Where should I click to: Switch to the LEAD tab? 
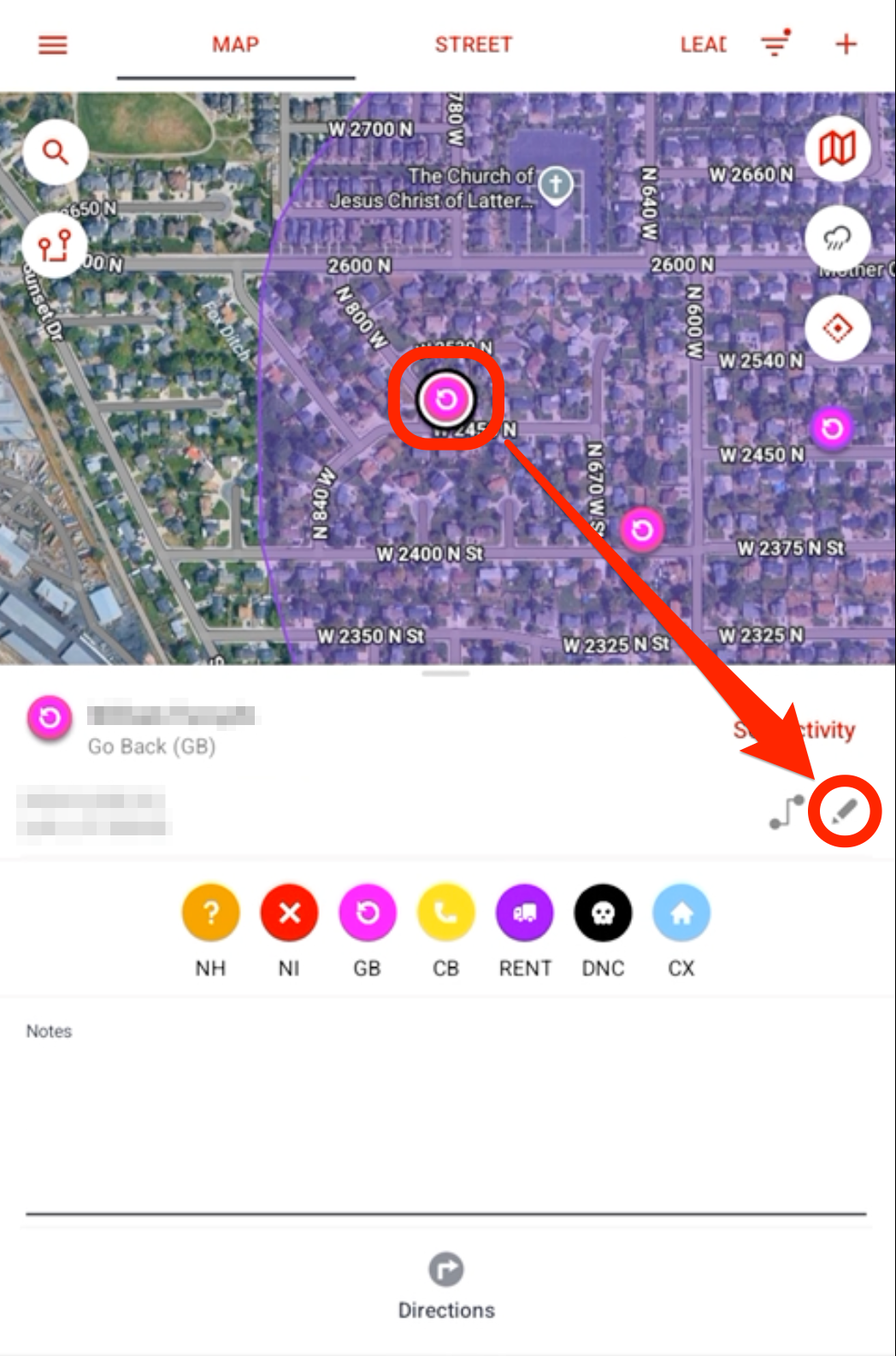pos(703,44)
